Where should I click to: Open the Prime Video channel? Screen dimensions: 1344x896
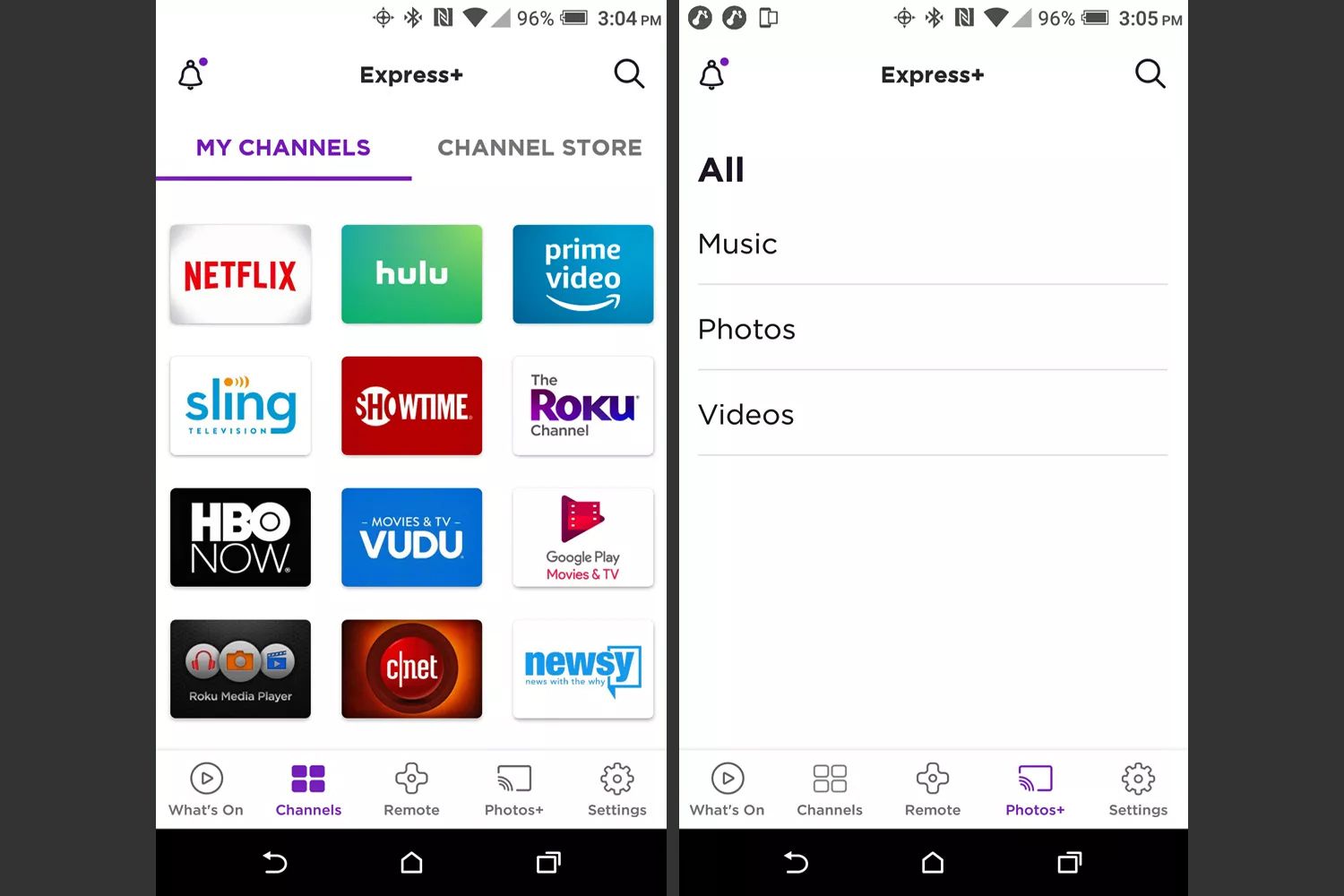click(x=582, y=274)
